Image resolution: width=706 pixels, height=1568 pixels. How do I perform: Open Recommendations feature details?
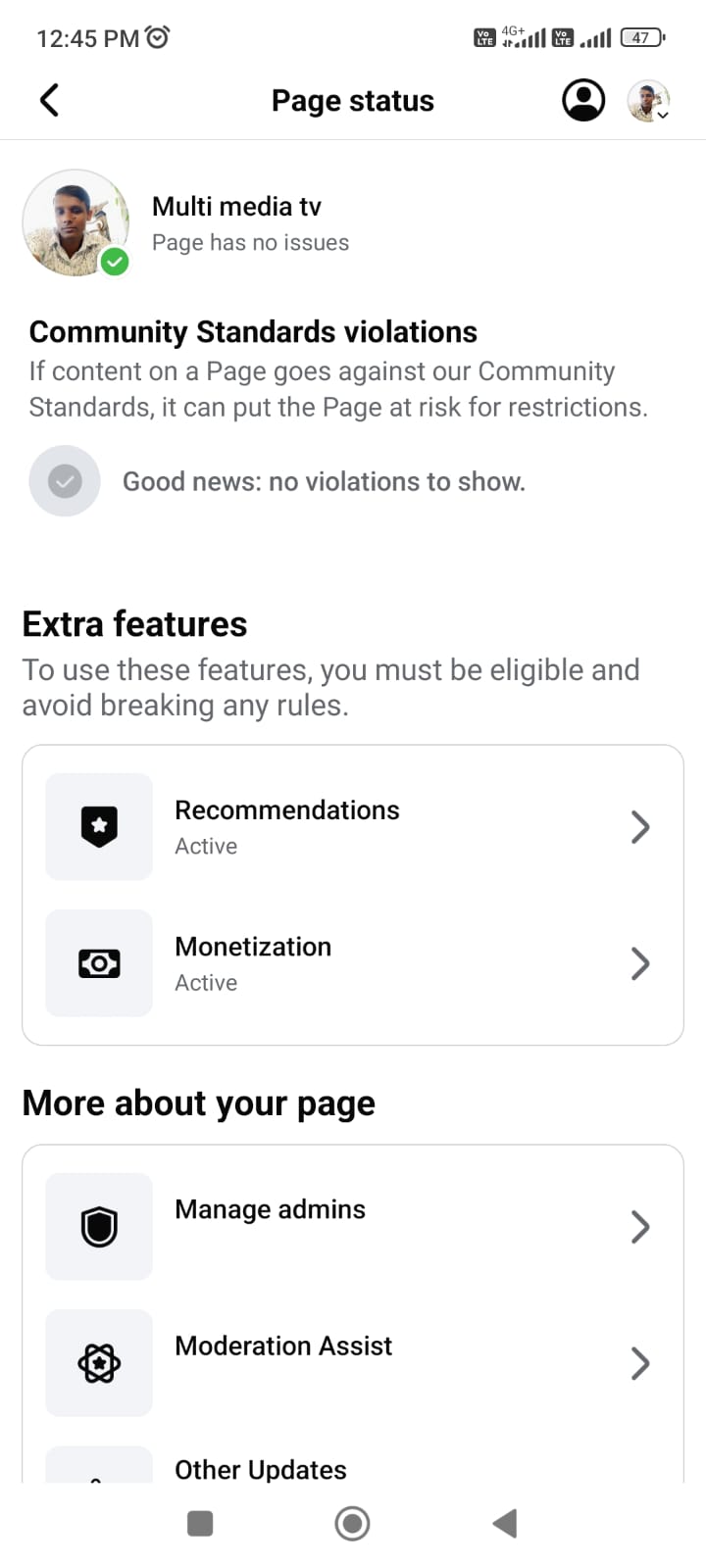(x=353, y=827)
